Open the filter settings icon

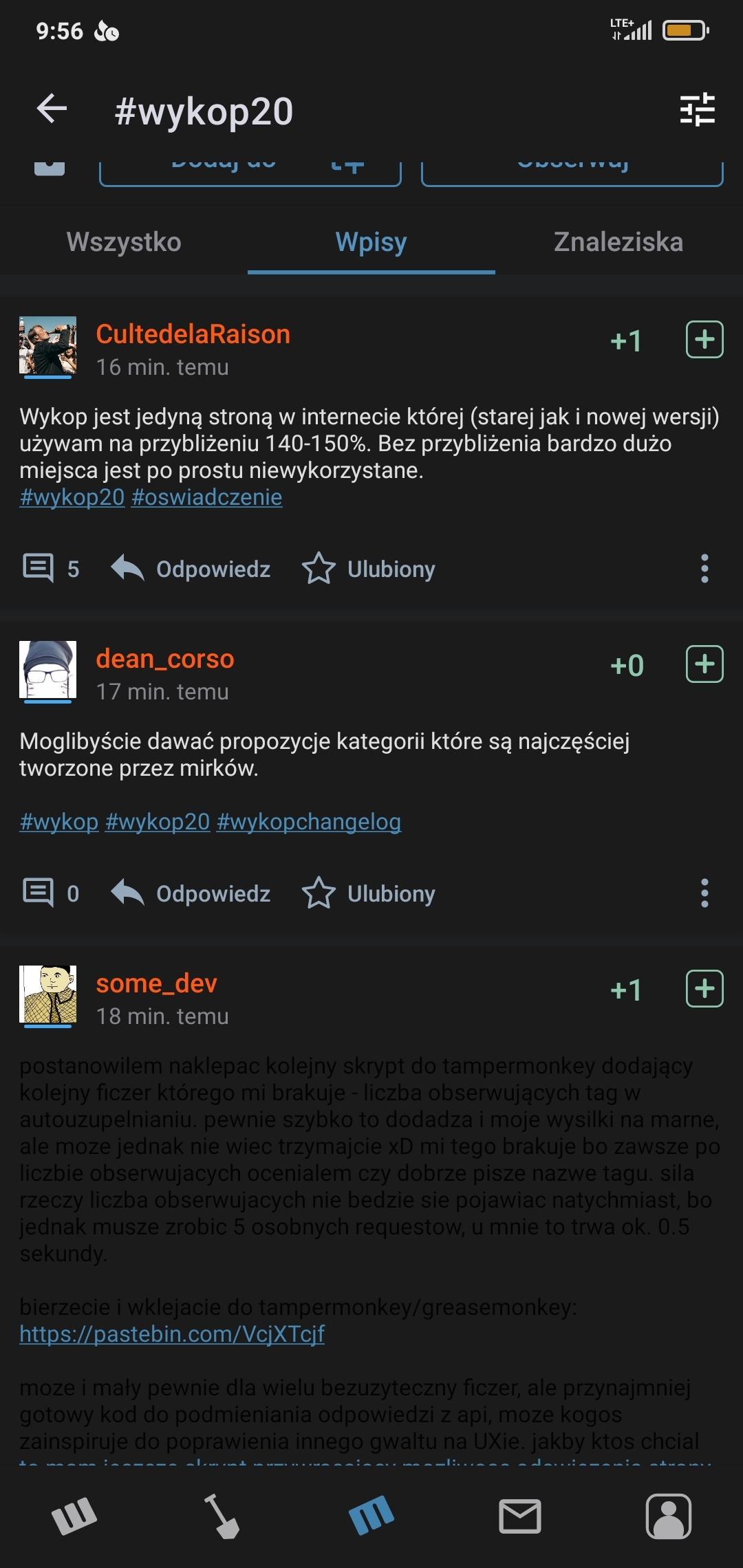pos(697,110)
